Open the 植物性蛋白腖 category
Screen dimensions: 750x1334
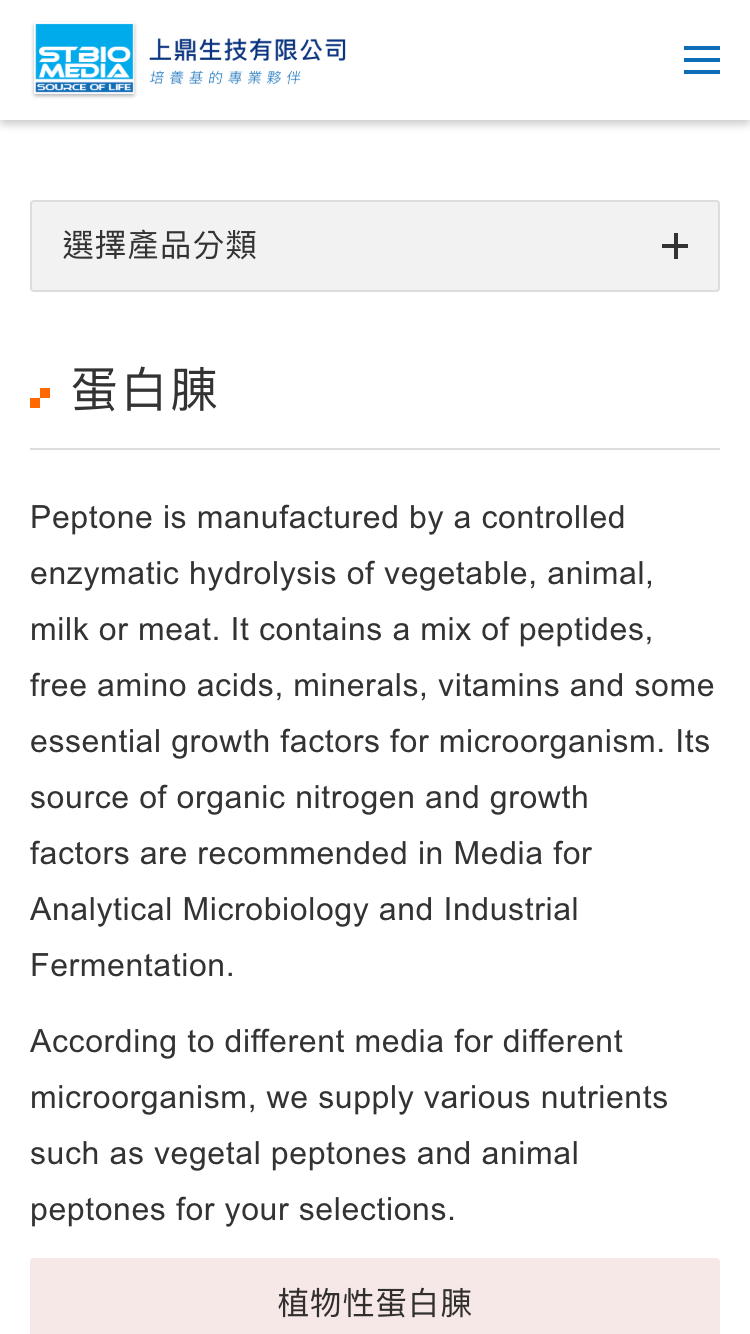(375, 1297)
